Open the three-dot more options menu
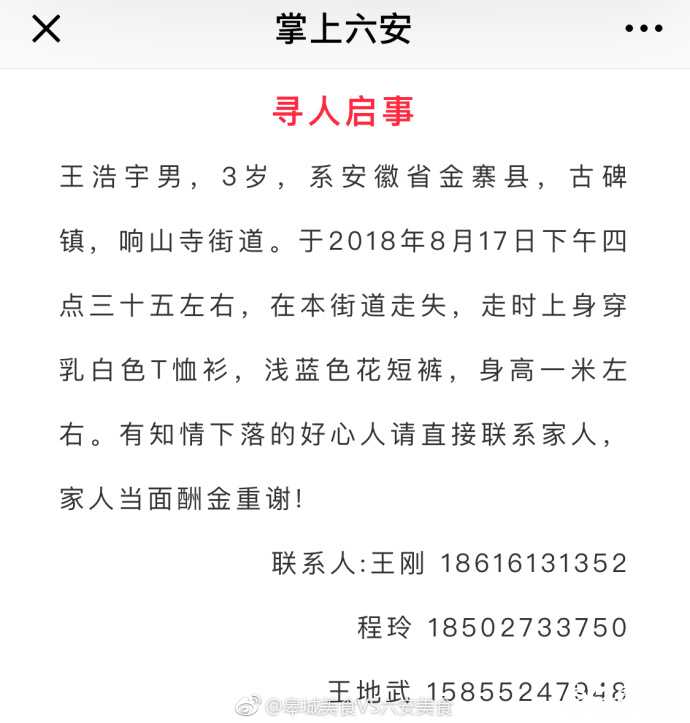This screenshot has width=690, height=723. (x=643, y=30)
